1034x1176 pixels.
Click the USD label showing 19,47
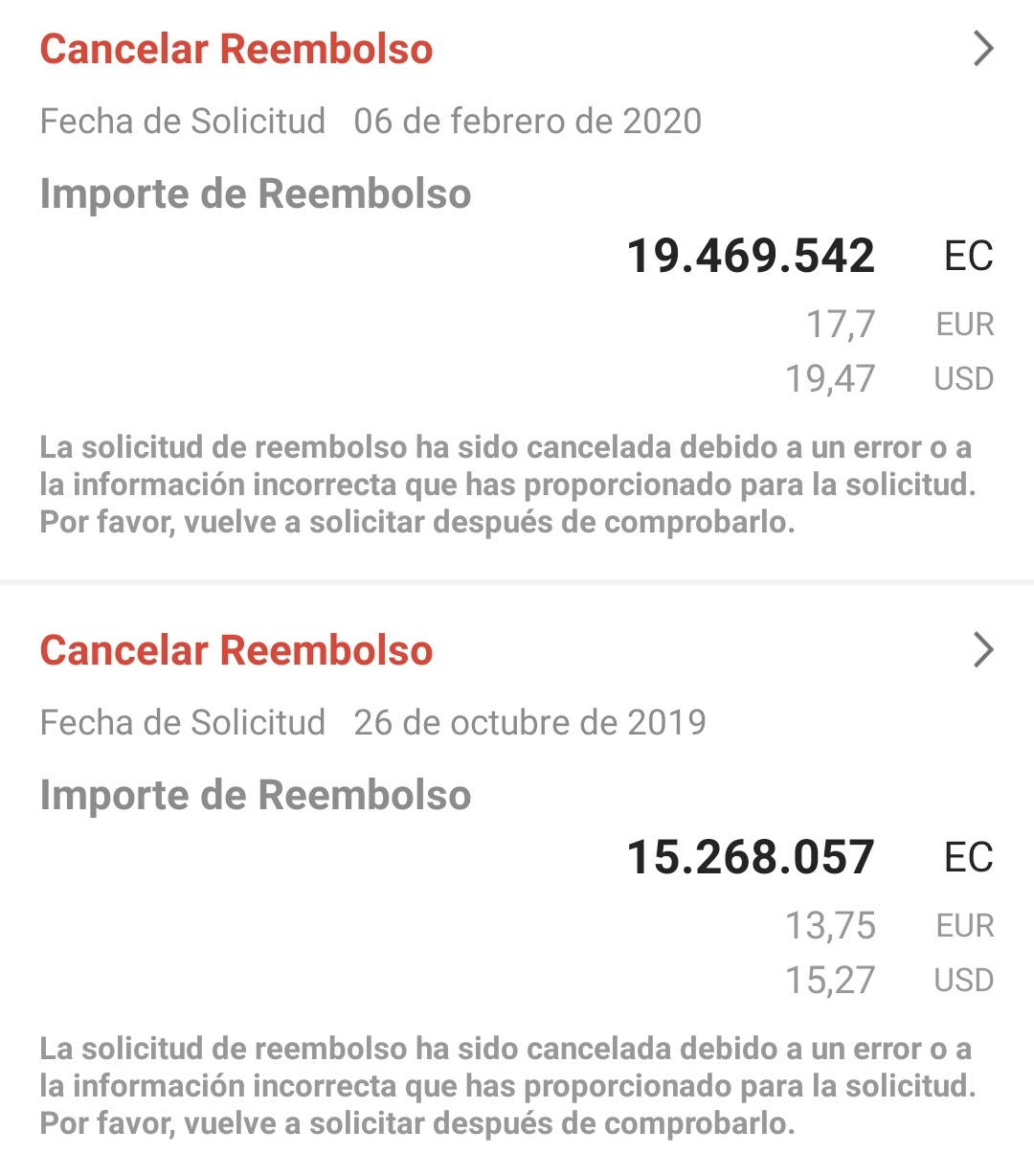click(x=963, y=377)
